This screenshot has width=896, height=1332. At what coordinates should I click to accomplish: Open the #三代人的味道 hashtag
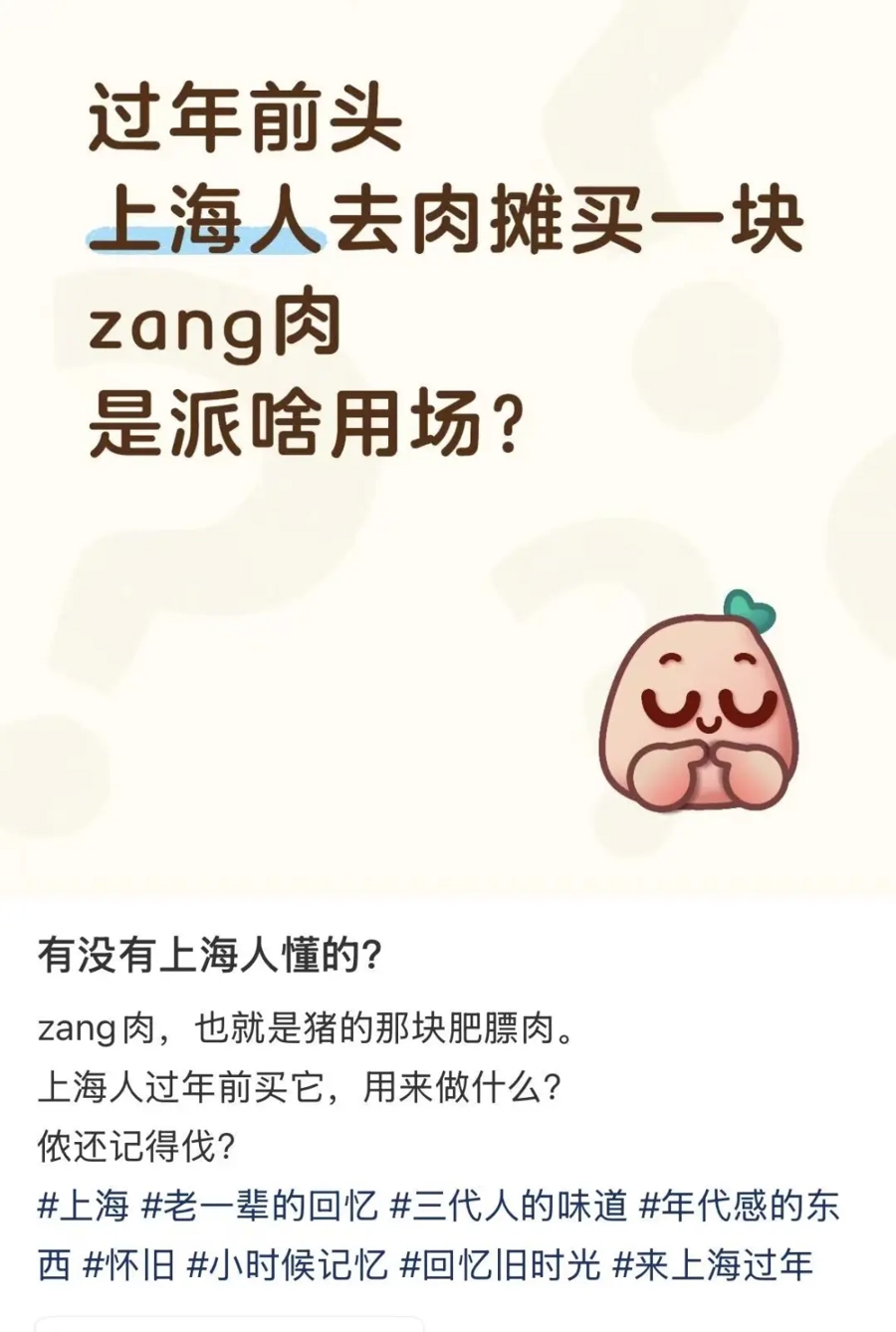pos(508,1206)
